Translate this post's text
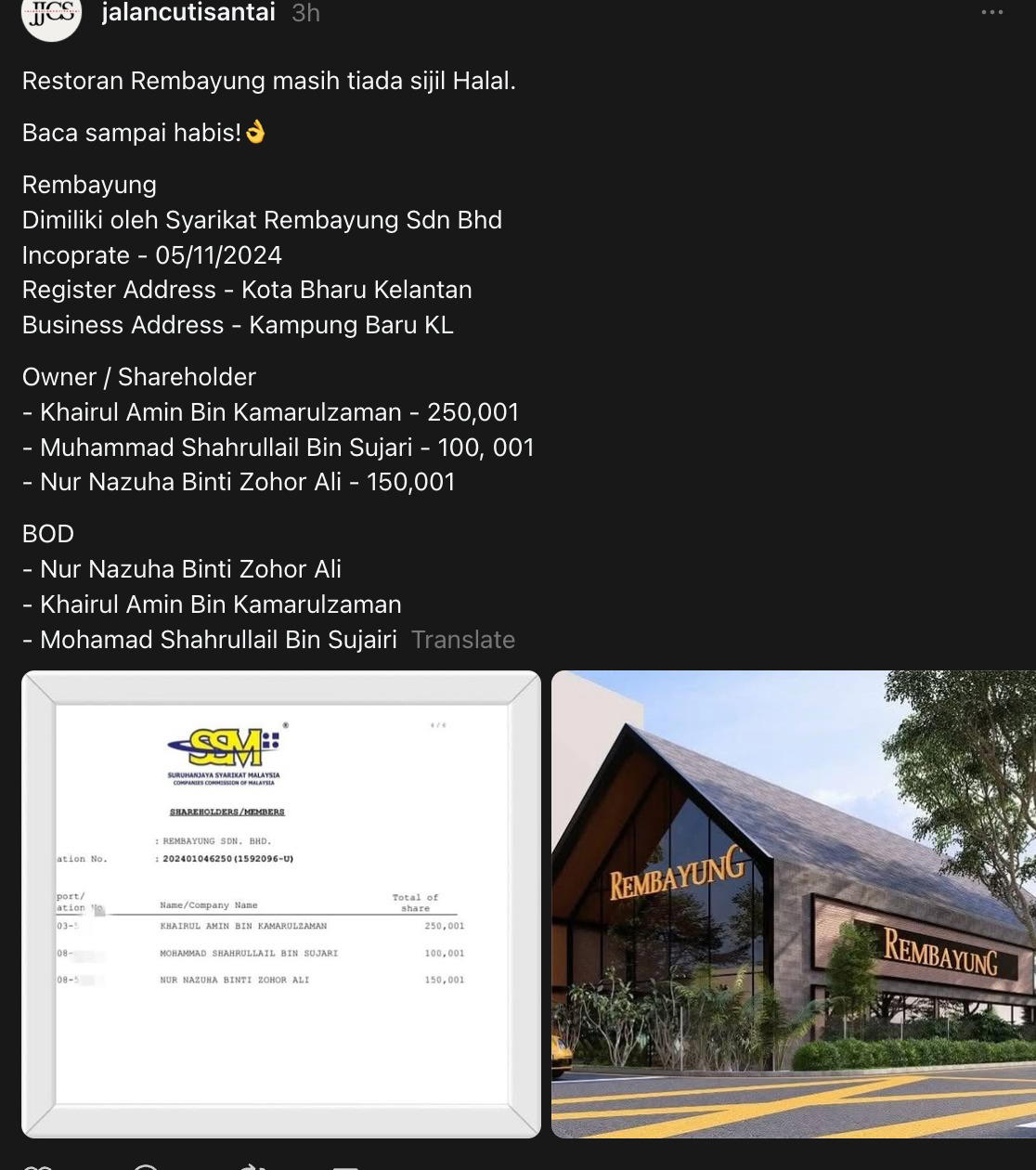 (x=462, y=640)
